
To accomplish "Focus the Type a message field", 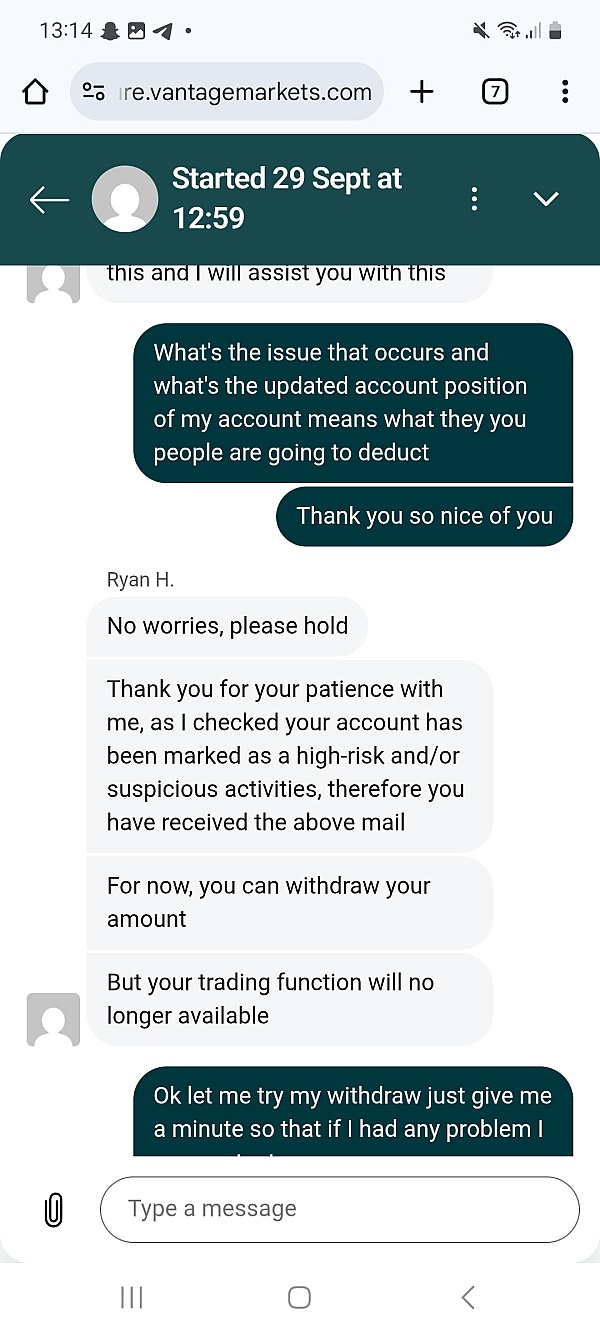I will point(340,1209).
